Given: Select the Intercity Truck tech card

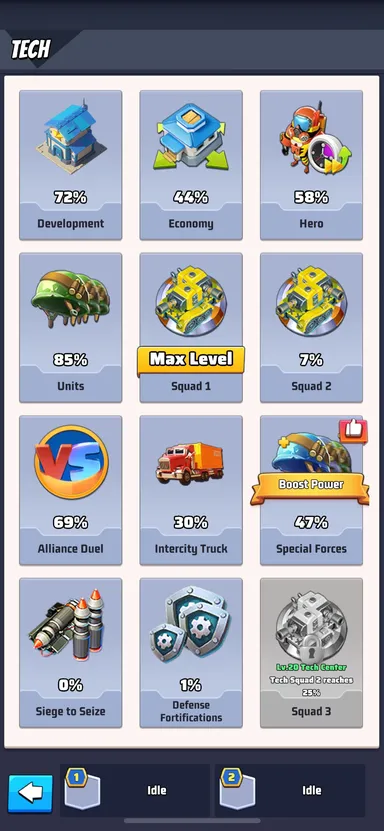Looking at the screenshot, I should pyautogui.click(x=191, y=490).
